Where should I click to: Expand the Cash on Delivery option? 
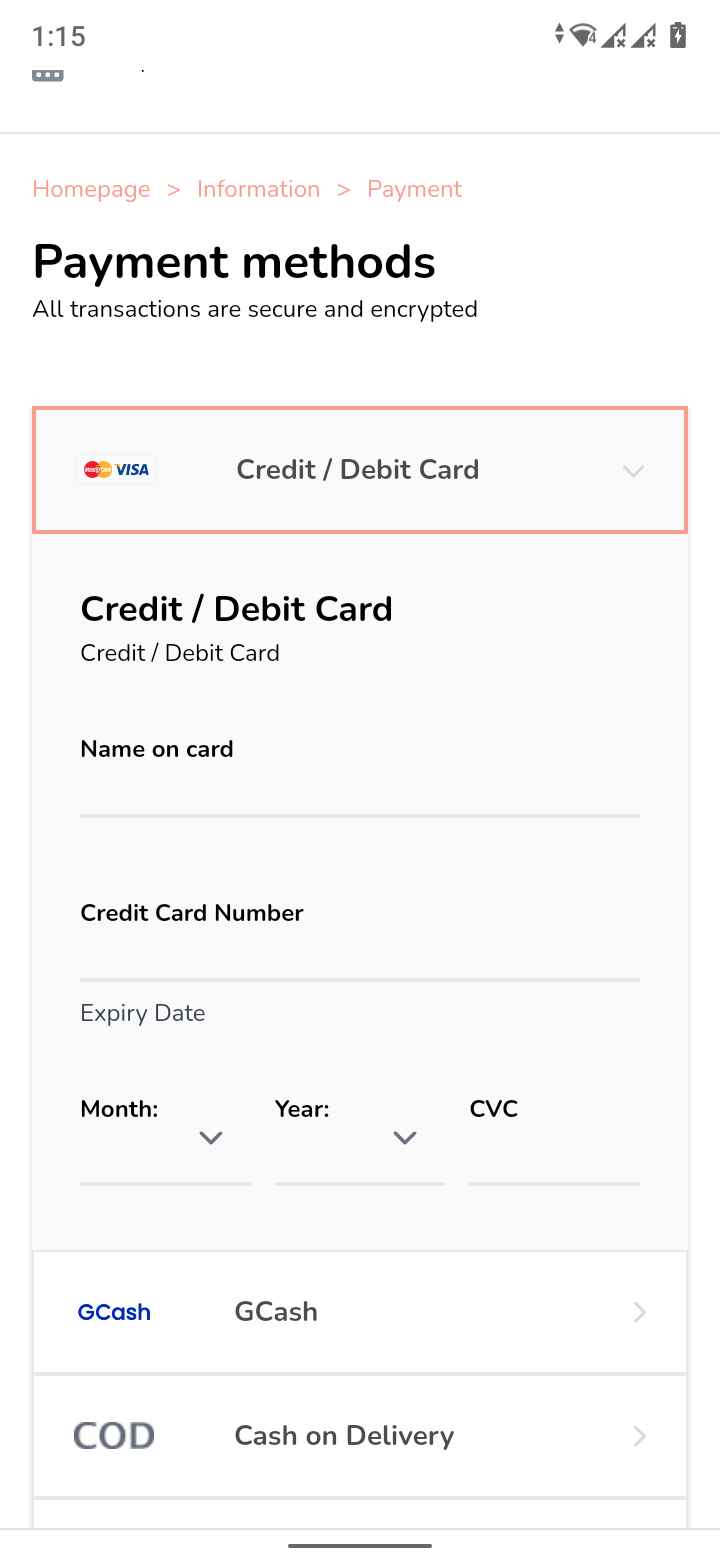639,1435
